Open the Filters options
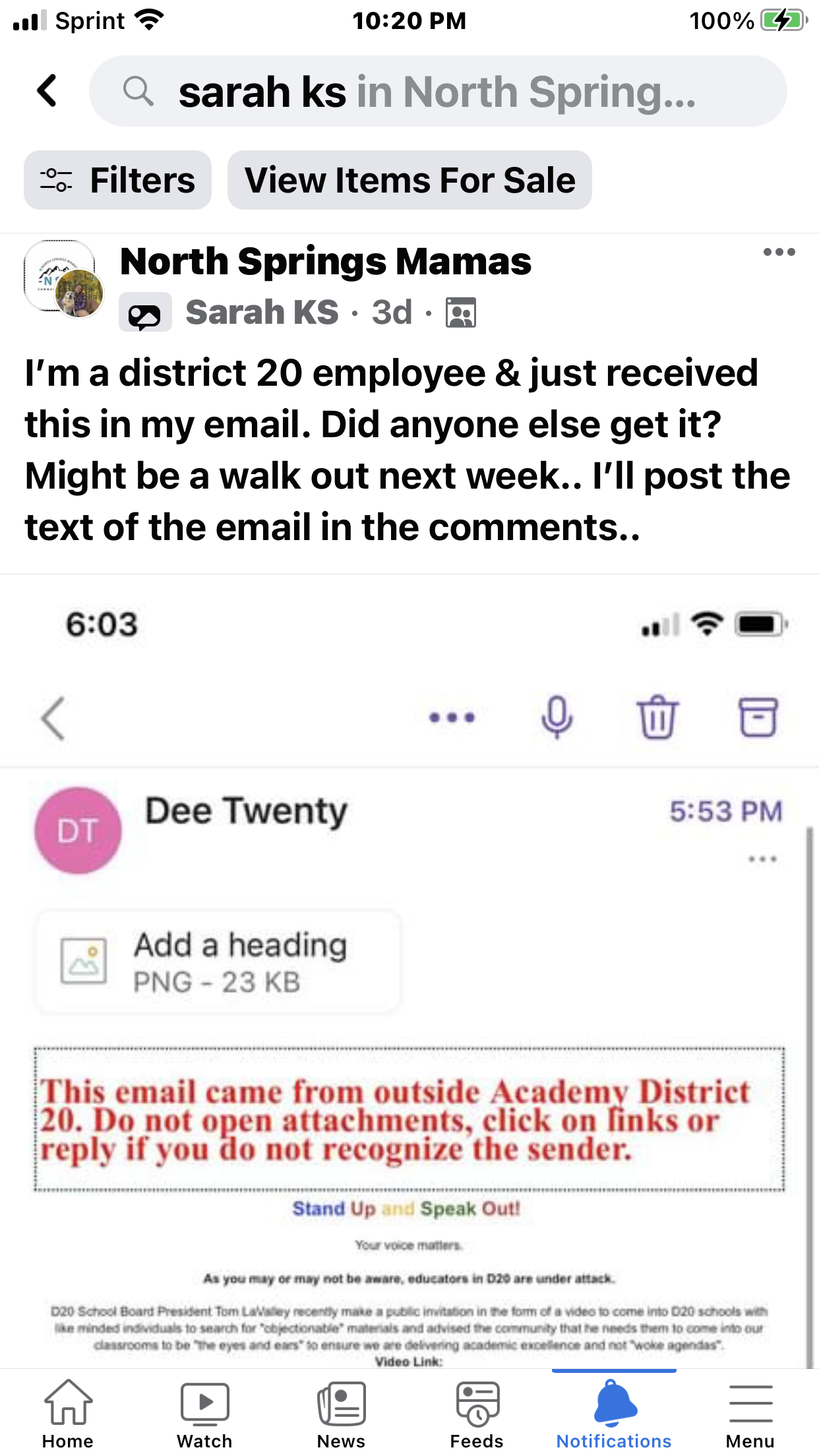The width and height of the screenshot is (819, 1456). point(117,180)
